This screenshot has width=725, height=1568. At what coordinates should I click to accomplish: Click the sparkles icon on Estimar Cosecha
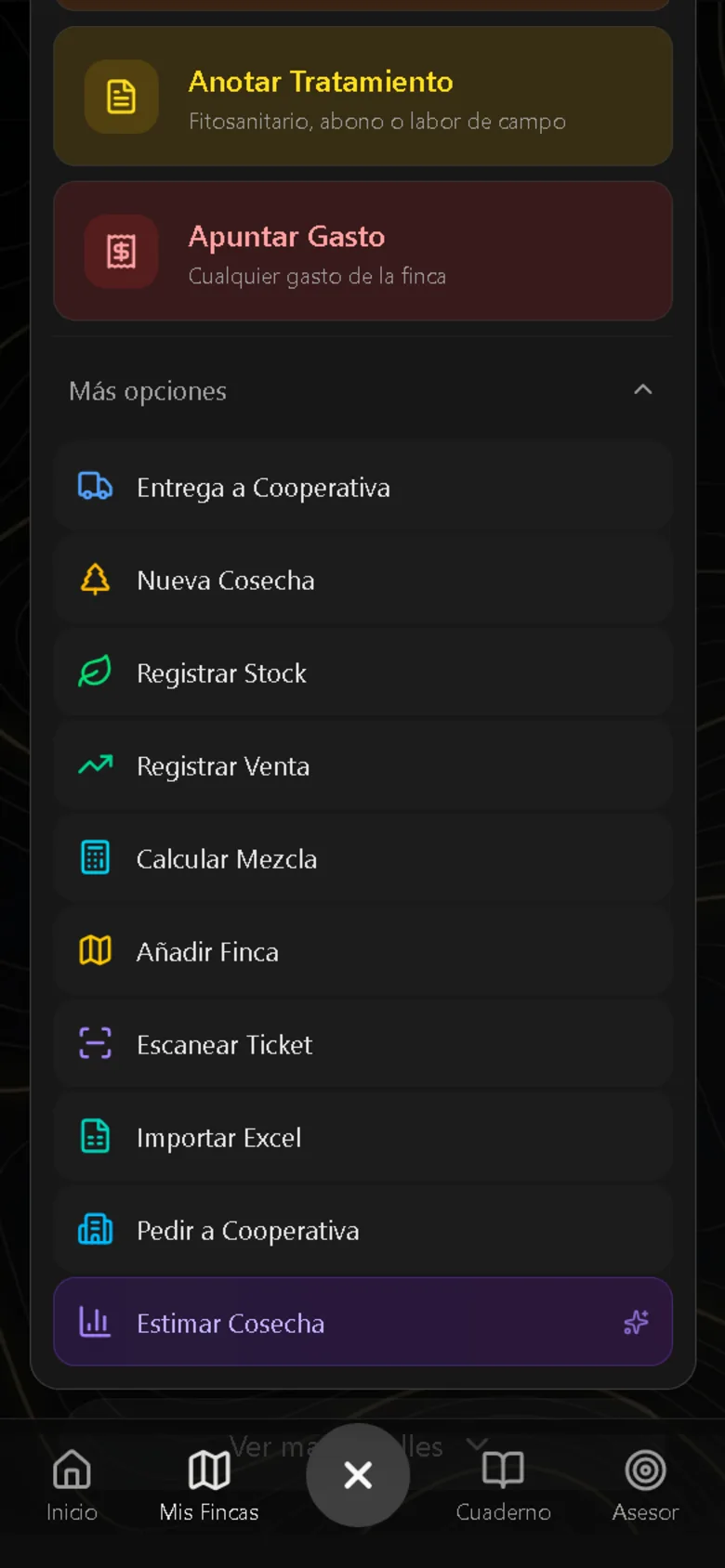click(x=636, y=1321)
